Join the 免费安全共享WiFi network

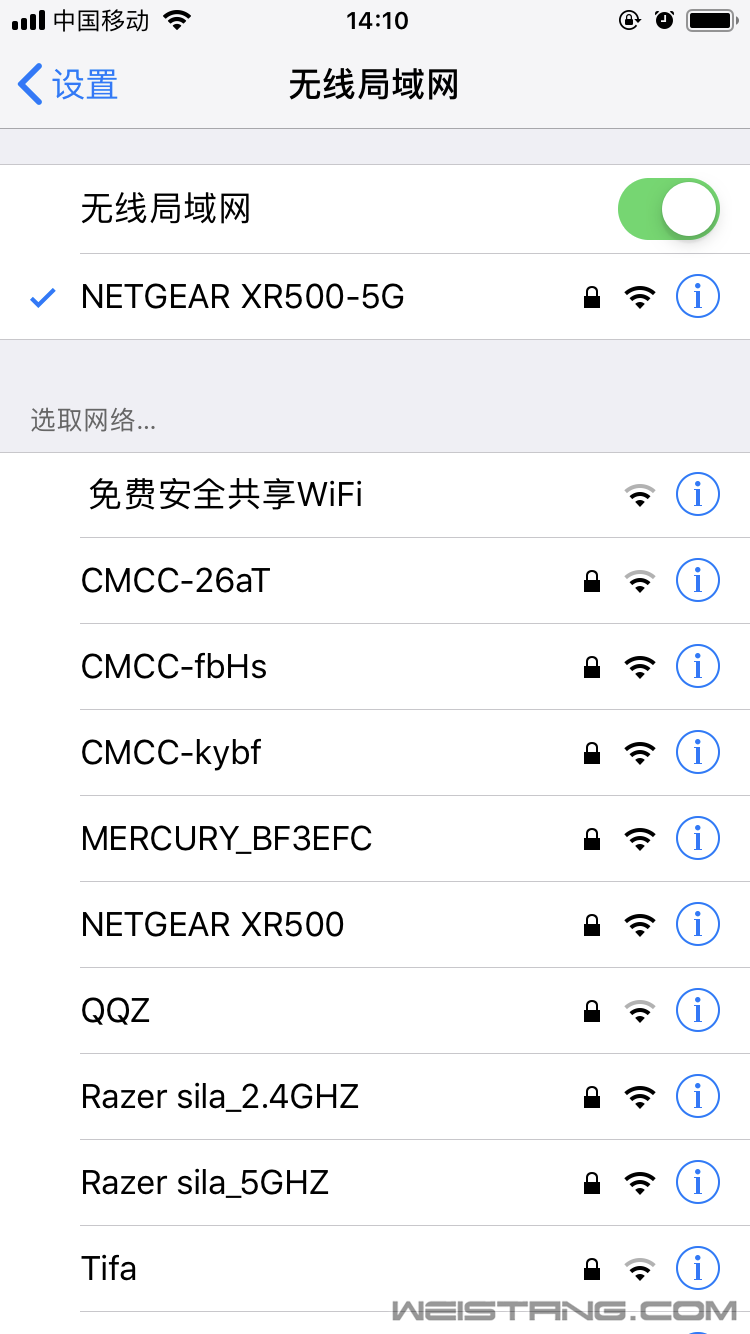click(225, 494)
